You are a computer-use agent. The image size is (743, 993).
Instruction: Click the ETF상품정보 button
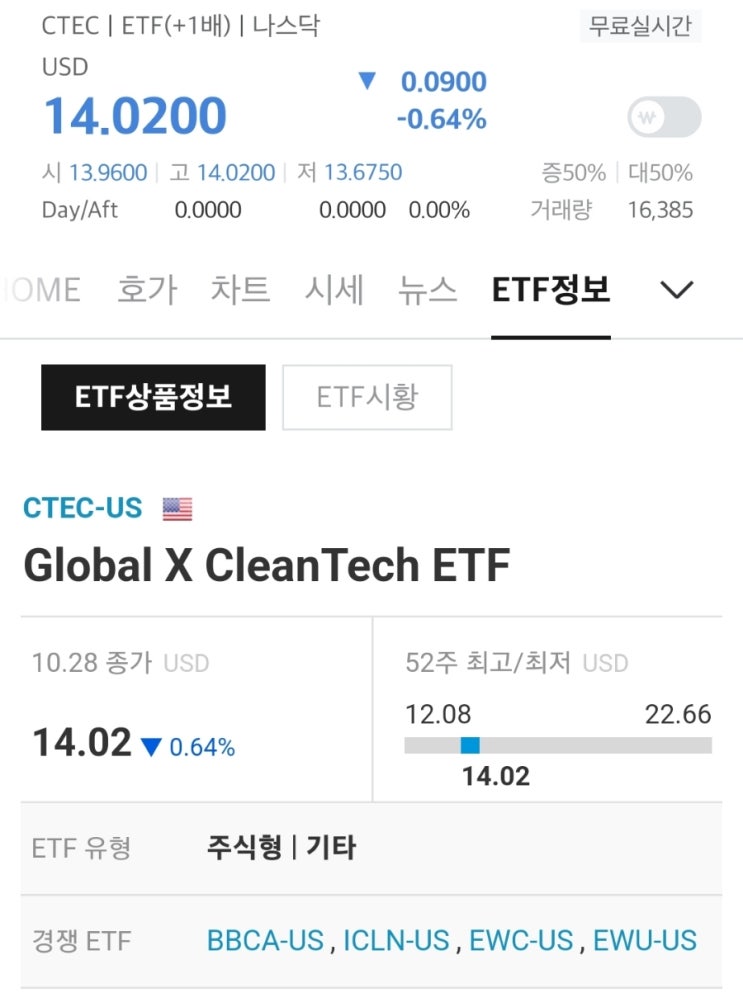(x=152, y=397)
